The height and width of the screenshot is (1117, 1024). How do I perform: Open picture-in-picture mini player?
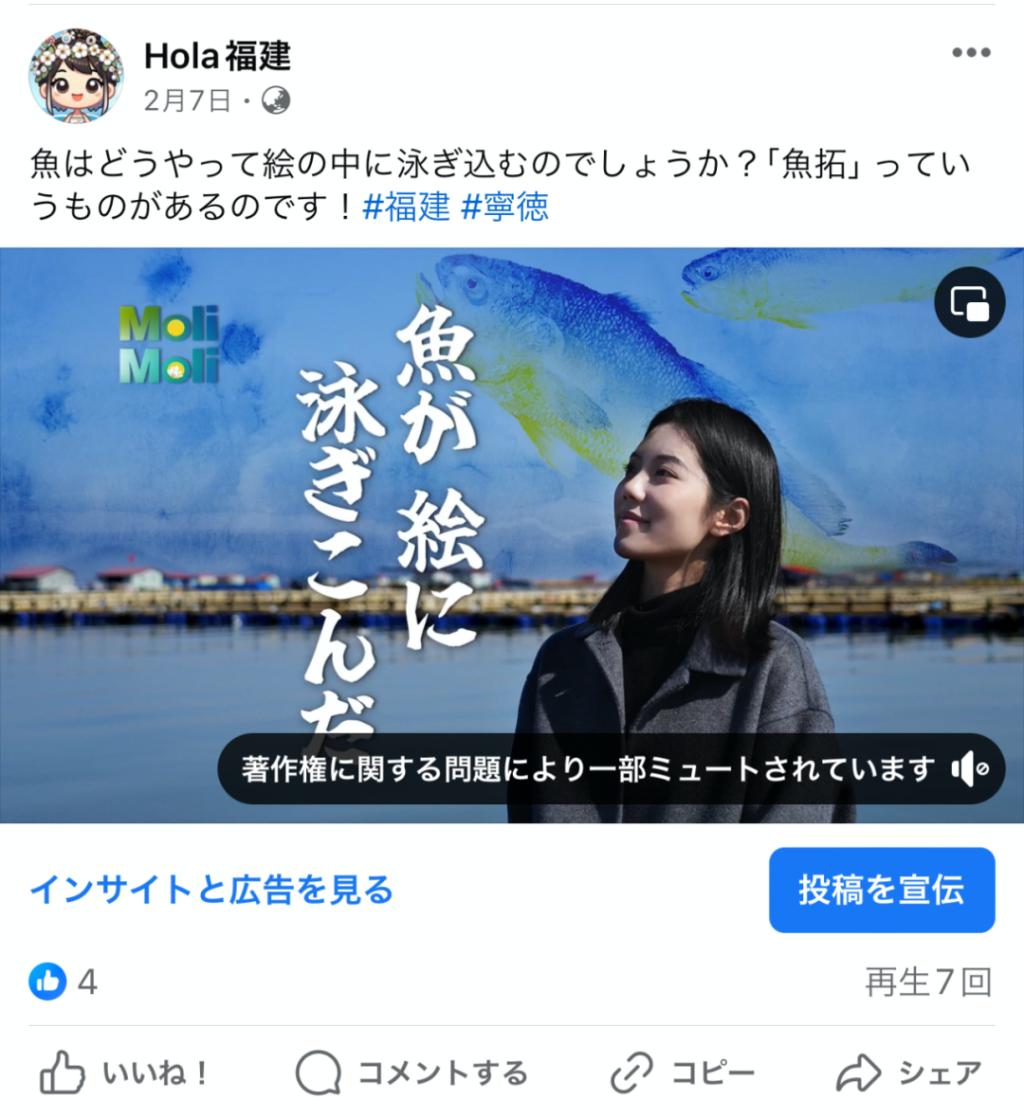pos(969,302)
